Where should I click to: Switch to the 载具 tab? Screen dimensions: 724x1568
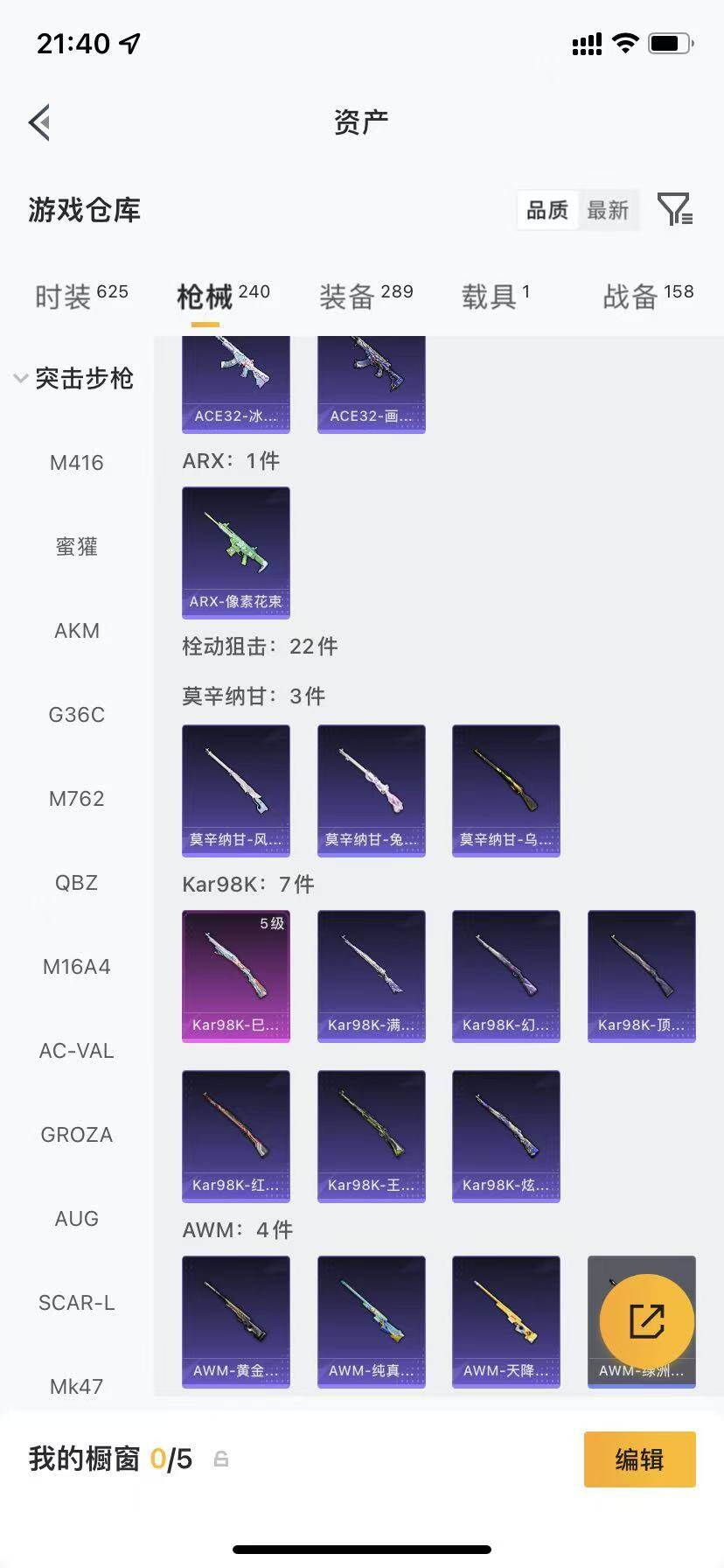(x=495, y=297)
